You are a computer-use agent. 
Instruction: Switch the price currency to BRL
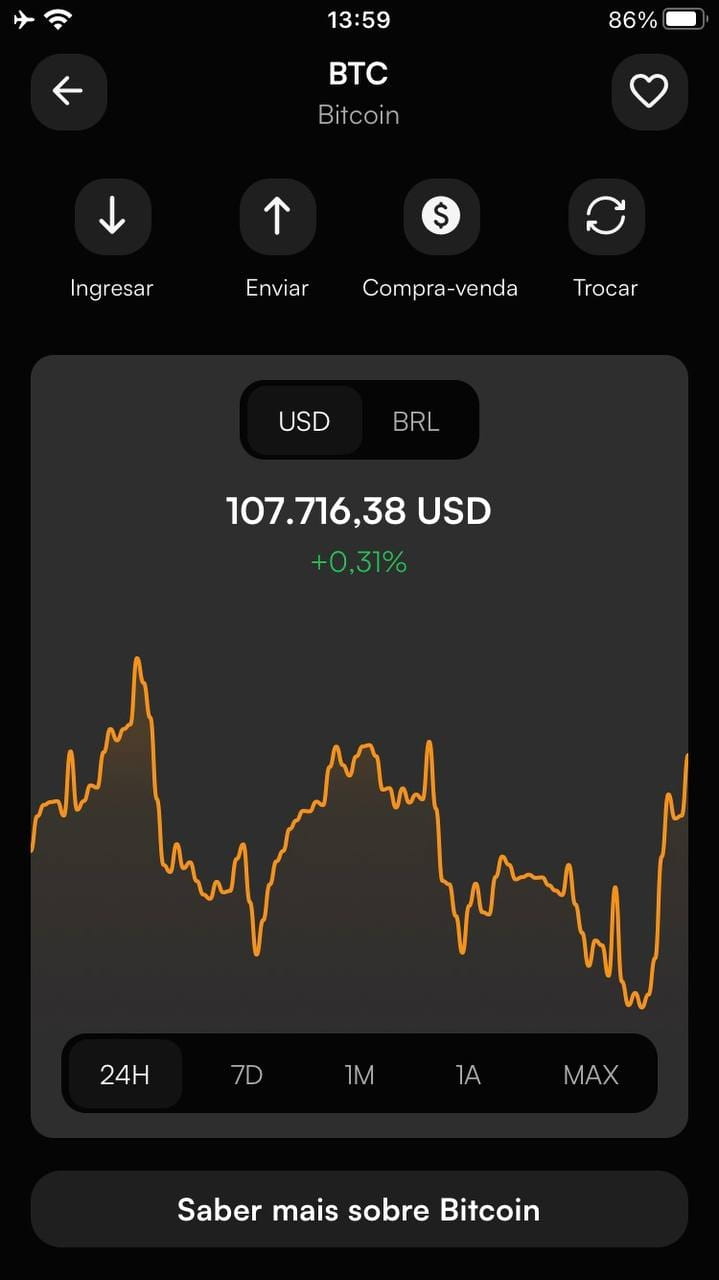(x=416, y=421)
